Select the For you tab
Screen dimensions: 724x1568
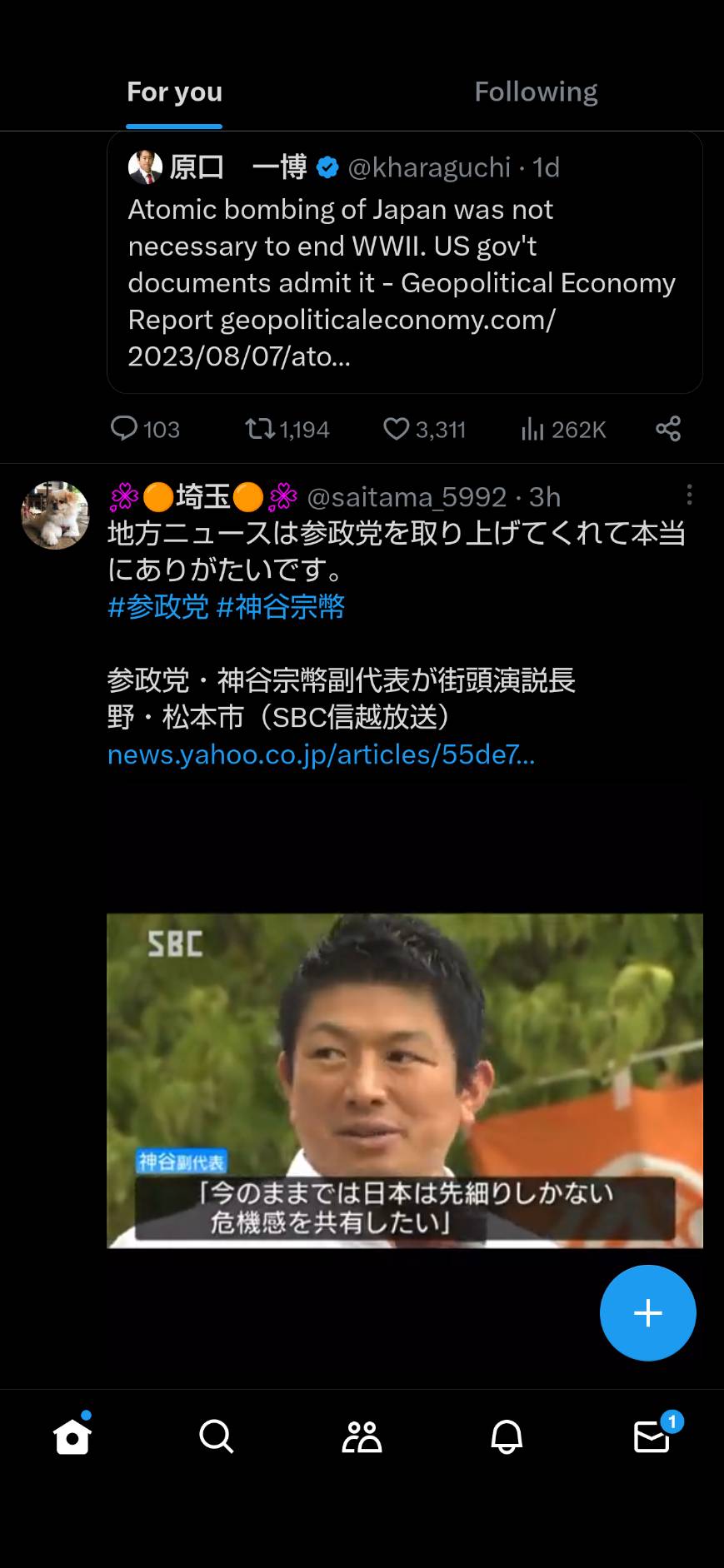174,92
